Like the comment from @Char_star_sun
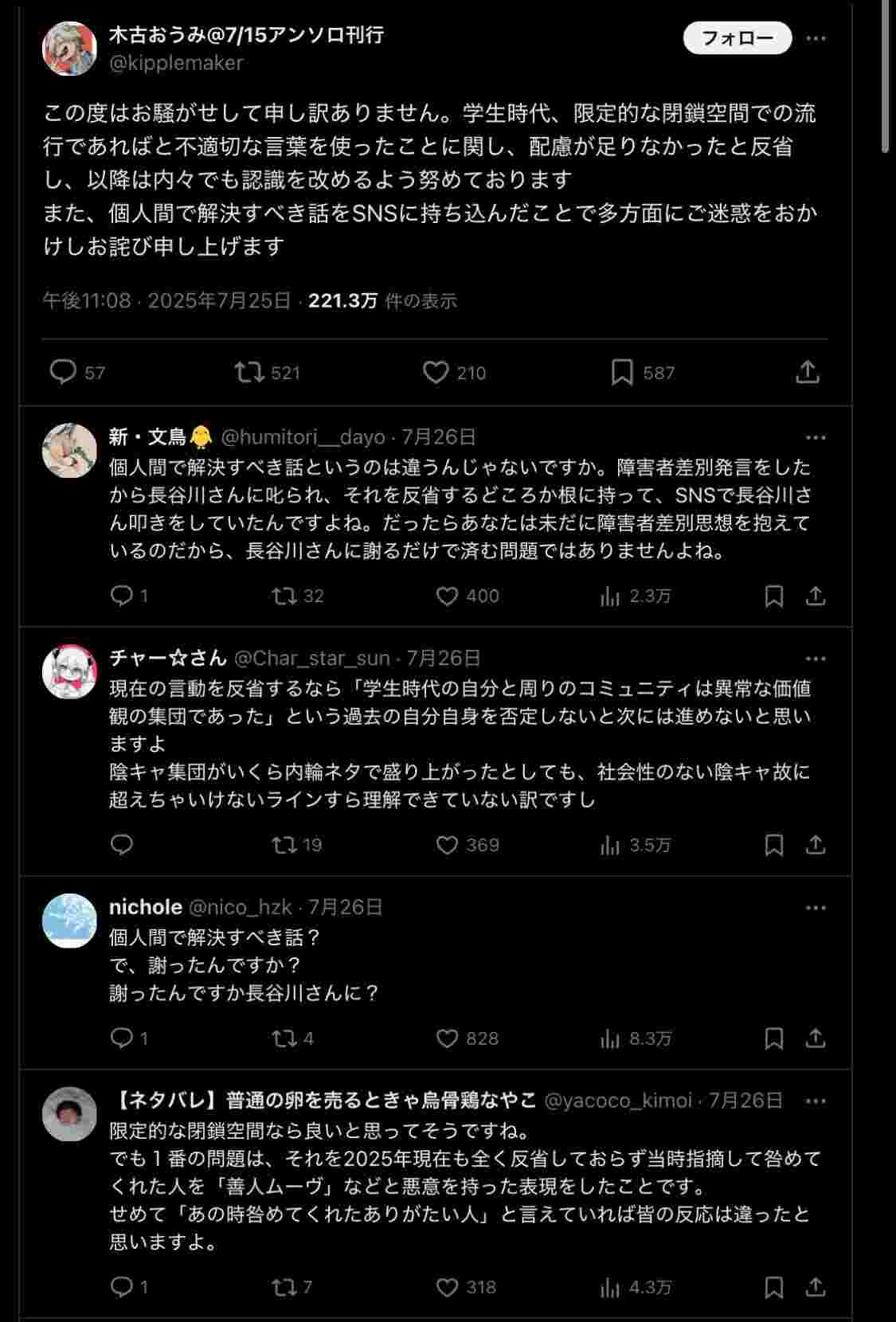The image size is (896, 1322). tap(448, 845)
